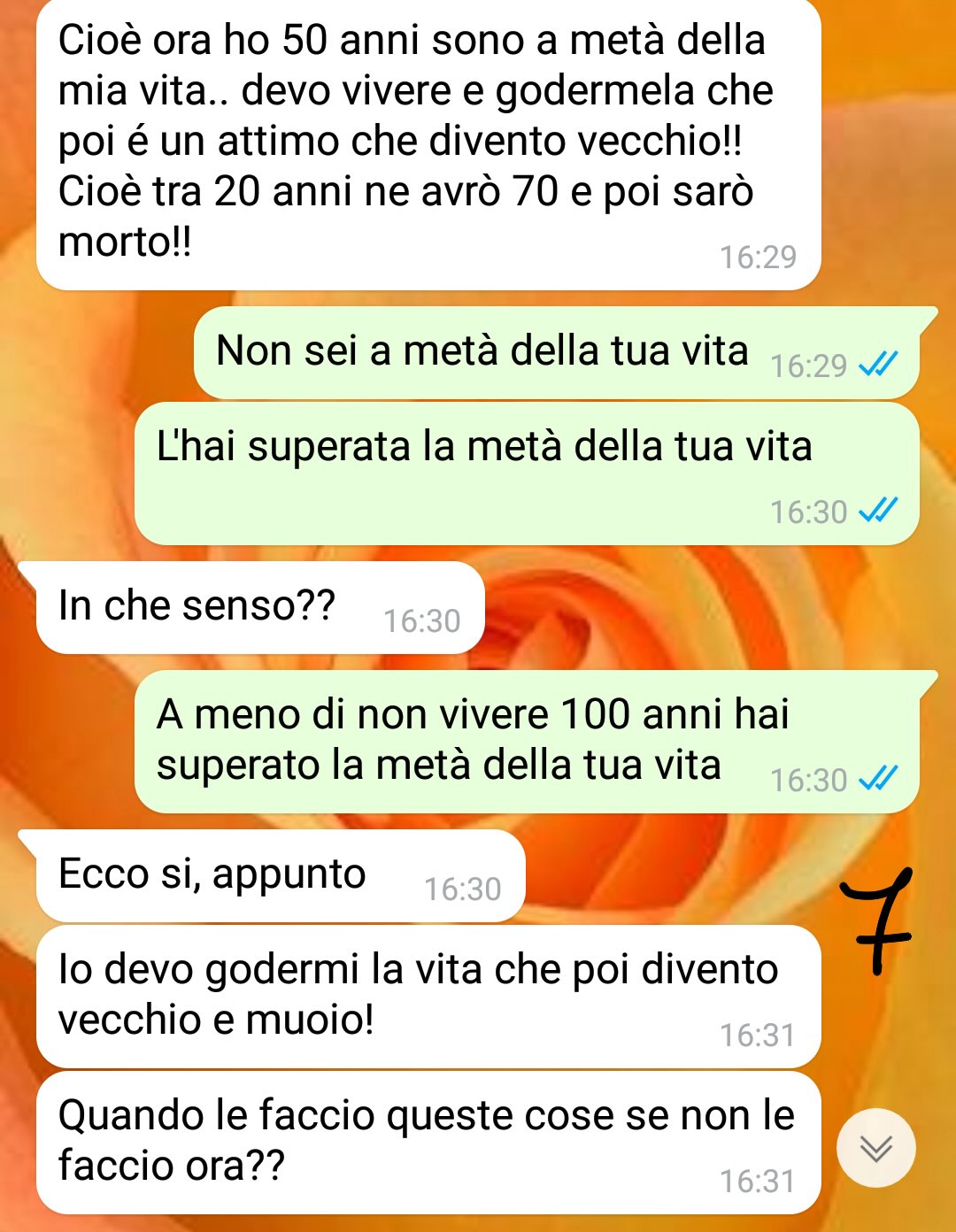This screenshot has height=1232, width=956.
Task: Jump to the latest messages with the down-arrow button
Action: point(875,1148)
